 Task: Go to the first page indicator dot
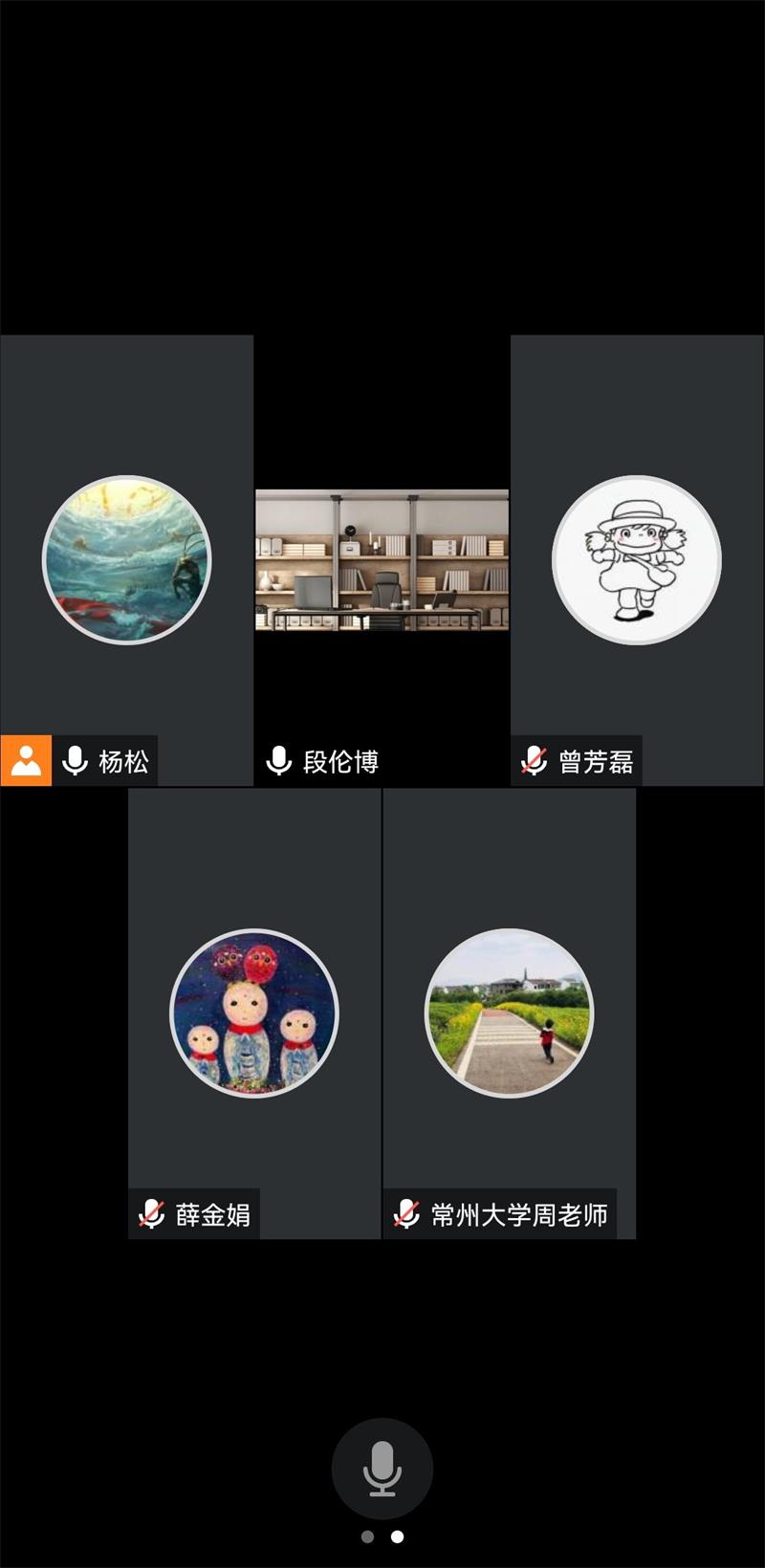pos(367,1537)
